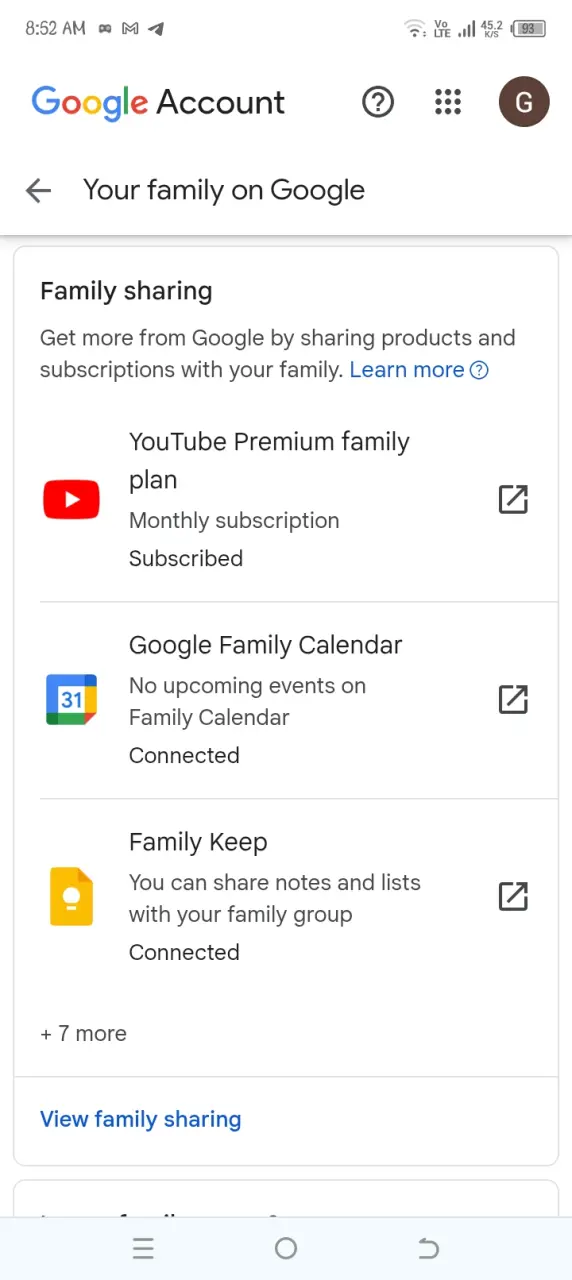Open the Google apps grid

tap(448, 102)
